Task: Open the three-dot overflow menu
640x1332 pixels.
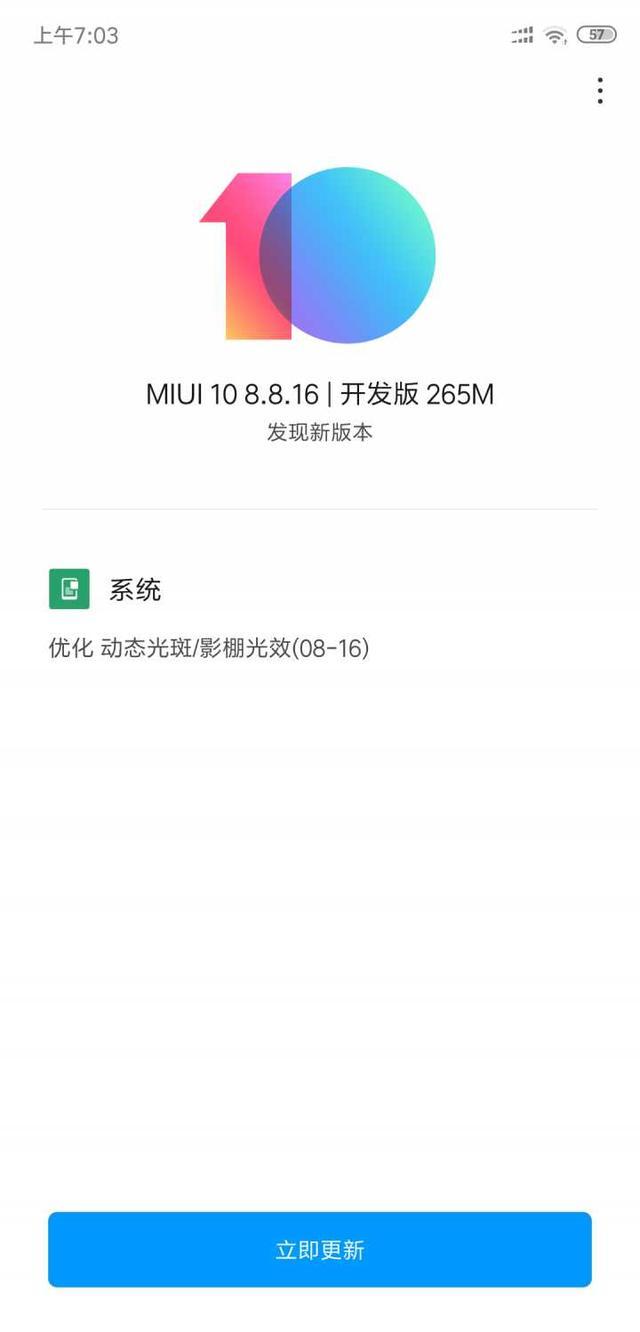Action: (x=600, y=91)
